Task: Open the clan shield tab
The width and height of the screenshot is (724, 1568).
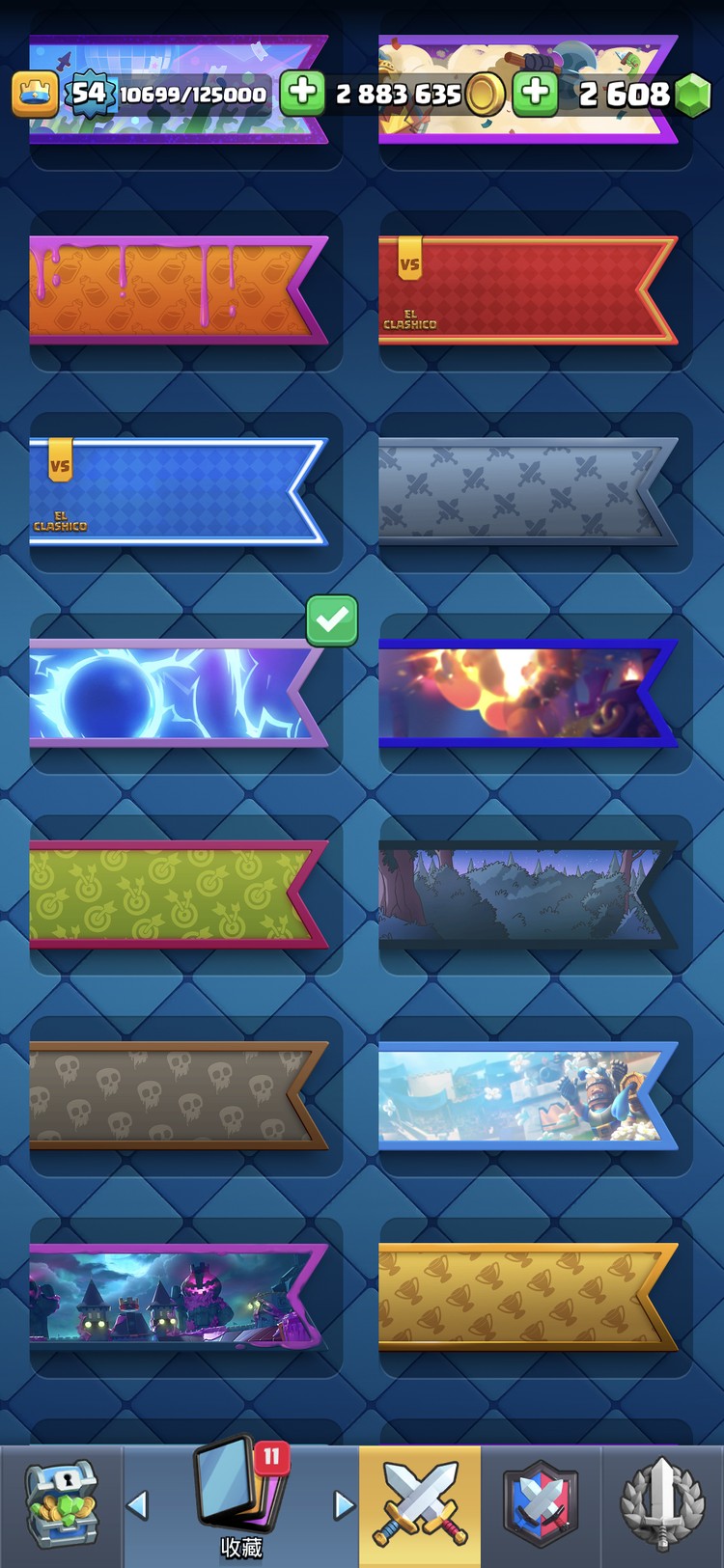Action: click(541, 1505)
